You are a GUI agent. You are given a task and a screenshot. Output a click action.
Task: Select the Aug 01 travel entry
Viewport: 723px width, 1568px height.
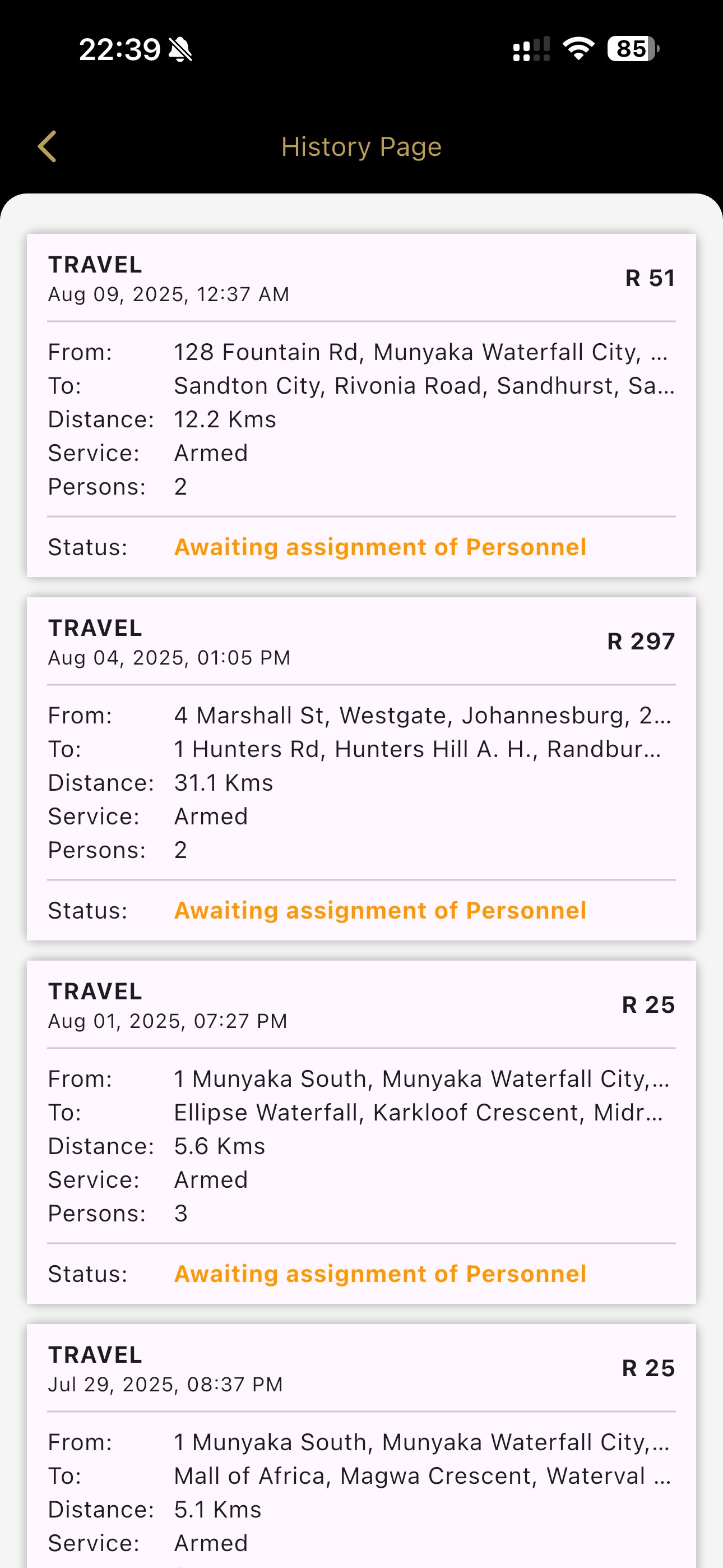click(361, 1129)
